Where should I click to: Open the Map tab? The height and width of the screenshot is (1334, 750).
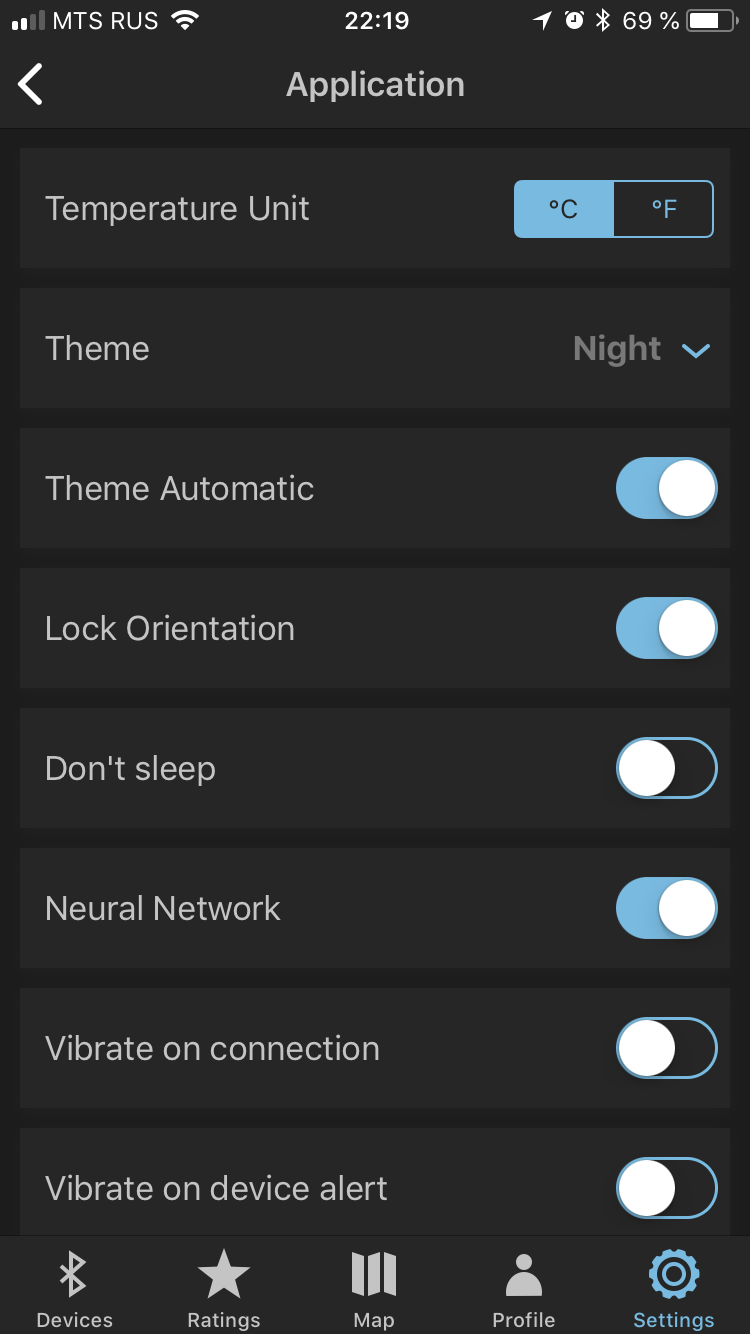374,1288
